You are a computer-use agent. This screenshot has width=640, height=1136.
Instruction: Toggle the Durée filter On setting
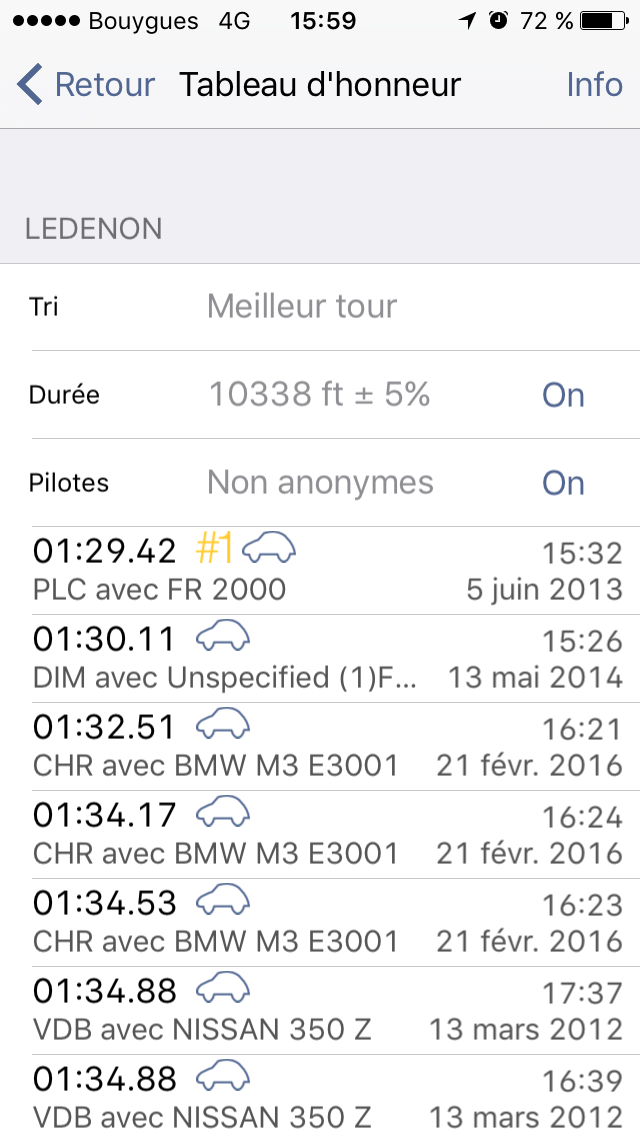coord(563,395)
